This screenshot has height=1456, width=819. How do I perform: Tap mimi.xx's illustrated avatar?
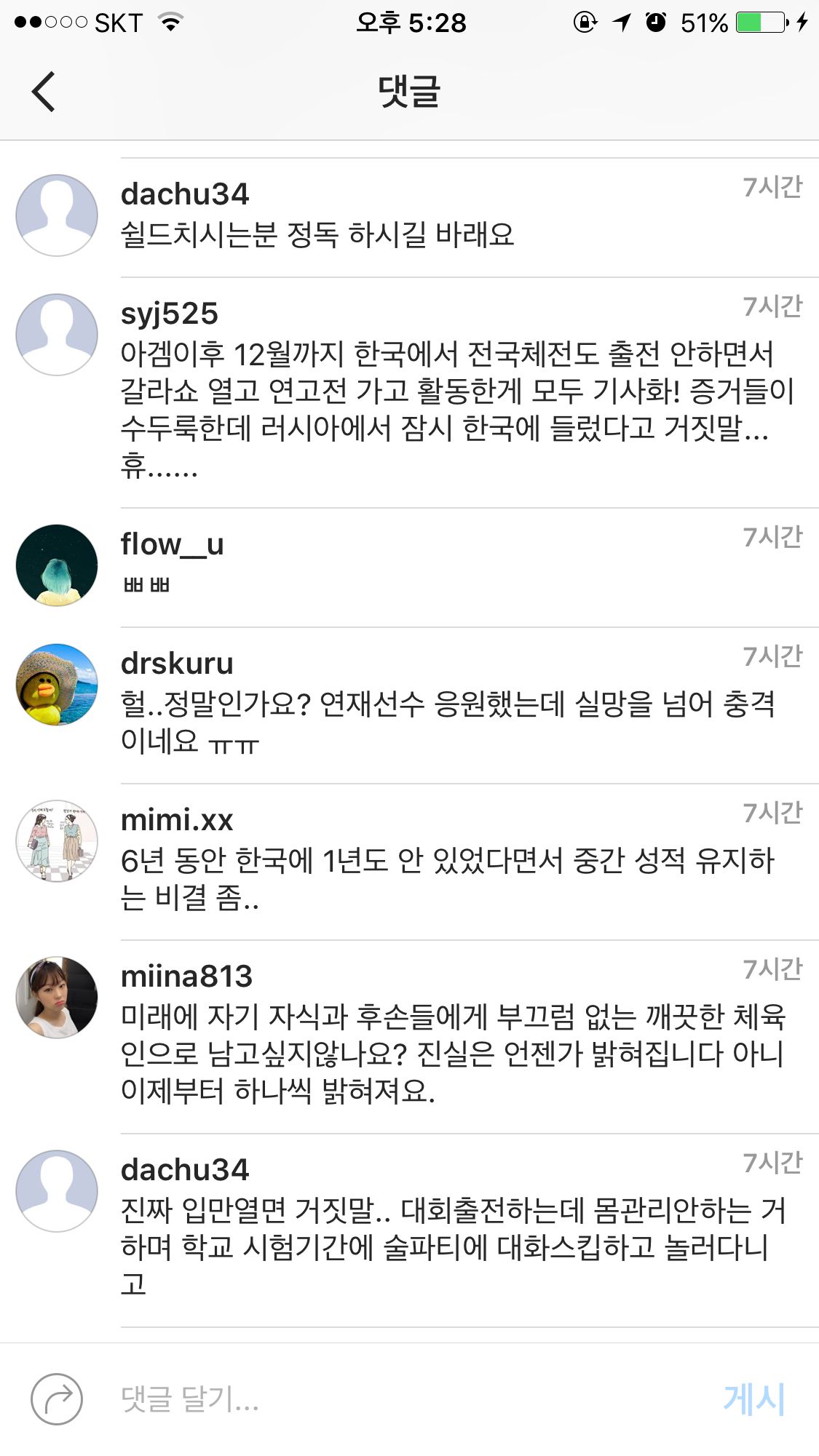point(57,841)
